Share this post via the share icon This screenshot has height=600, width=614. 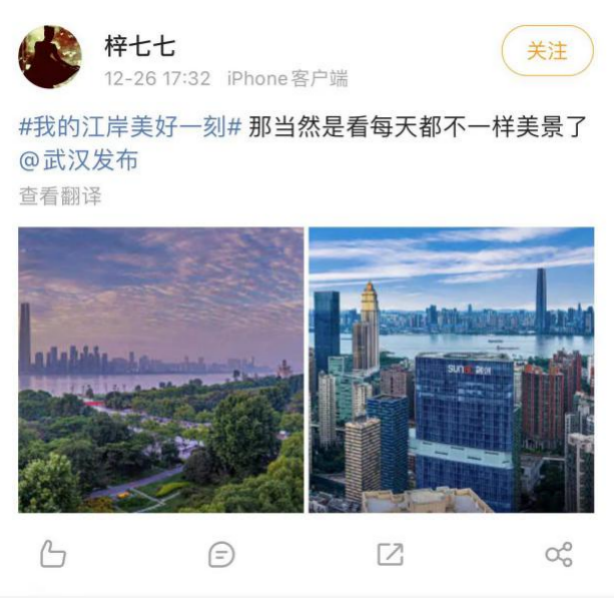click(558, 554)
